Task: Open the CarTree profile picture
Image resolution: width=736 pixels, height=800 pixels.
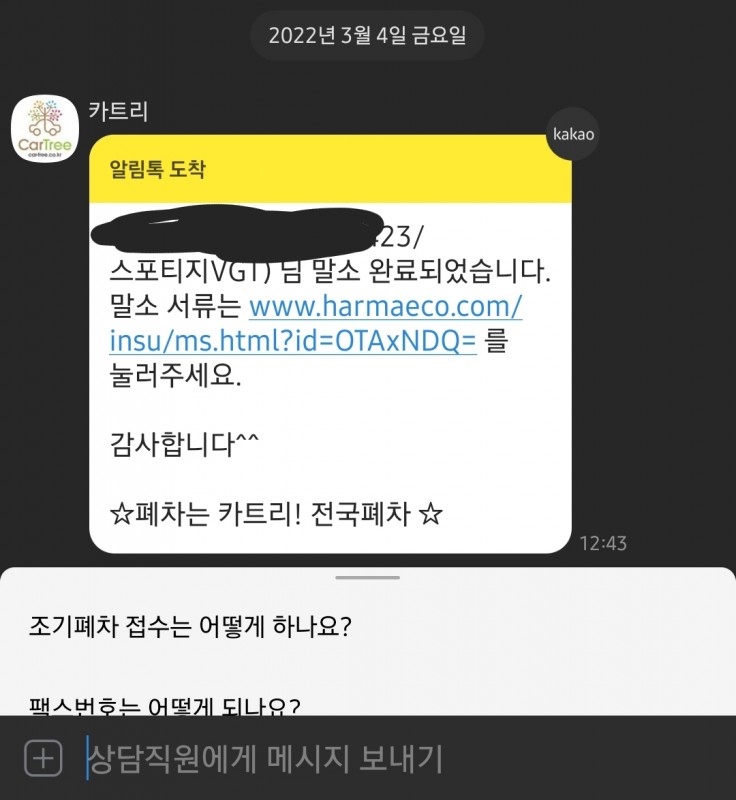Action: (44, 128)
